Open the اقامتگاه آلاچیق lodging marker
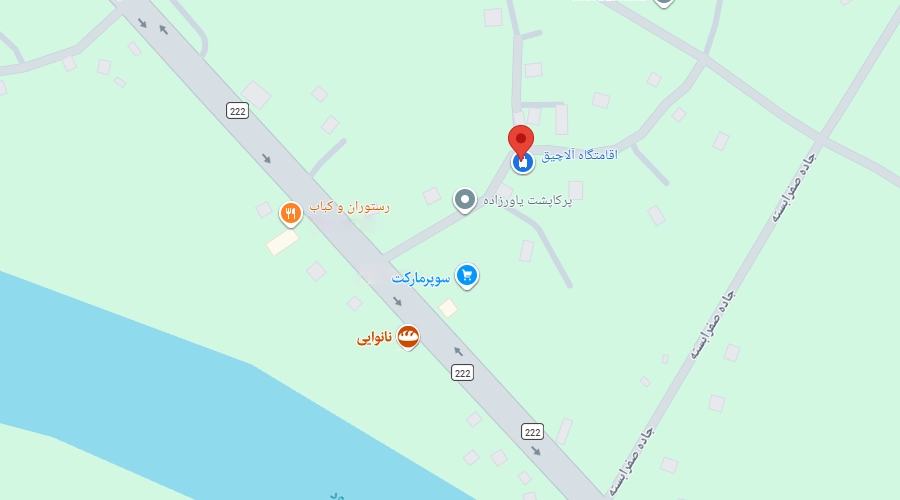 520,160
